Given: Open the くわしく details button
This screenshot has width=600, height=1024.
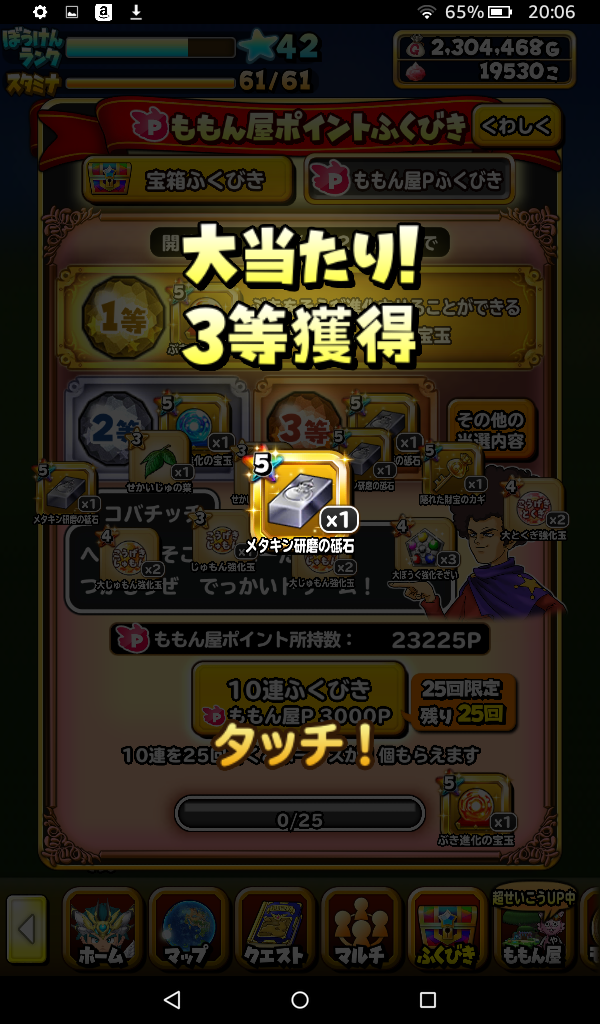Looking at the screenshot, I should [516, 127].
